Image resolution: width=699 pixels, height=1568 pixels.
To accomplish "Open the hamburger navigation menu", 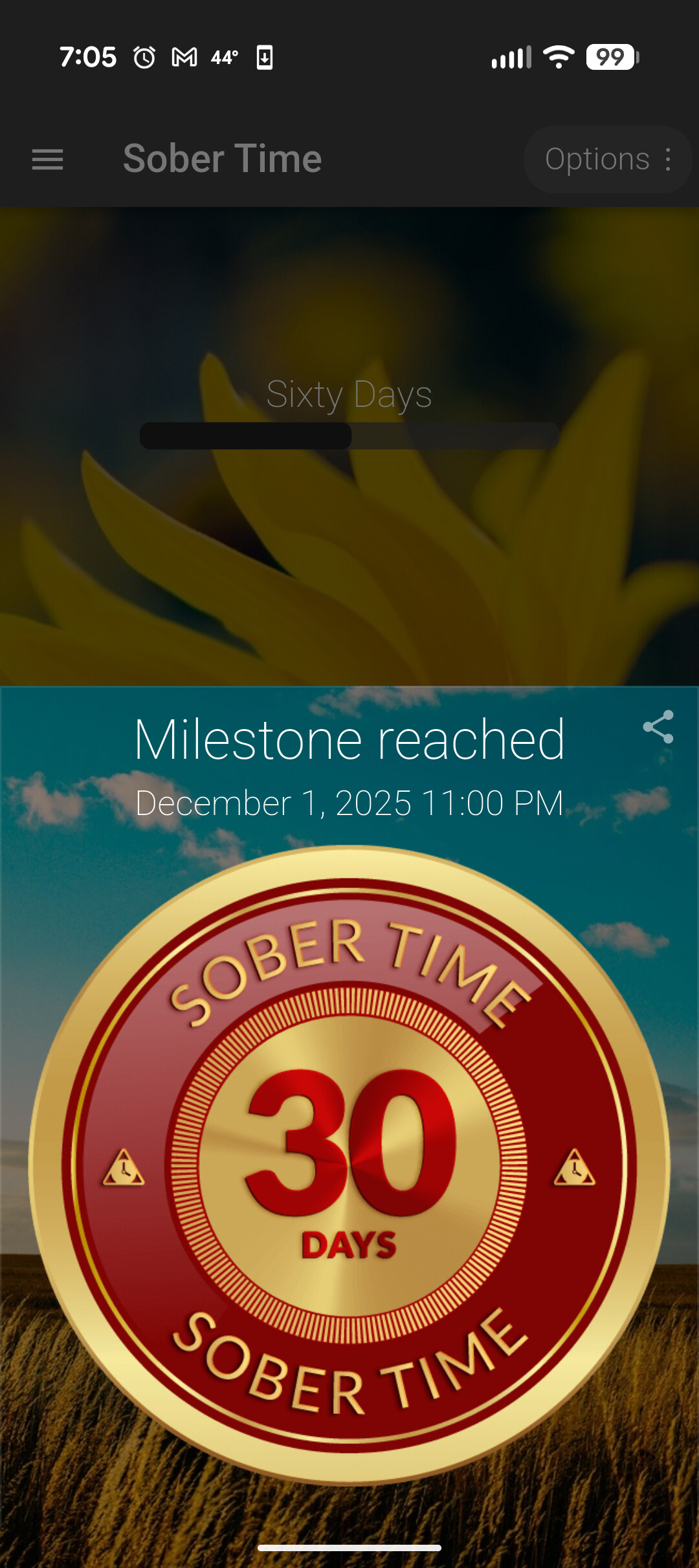I will tap(47, 159).
